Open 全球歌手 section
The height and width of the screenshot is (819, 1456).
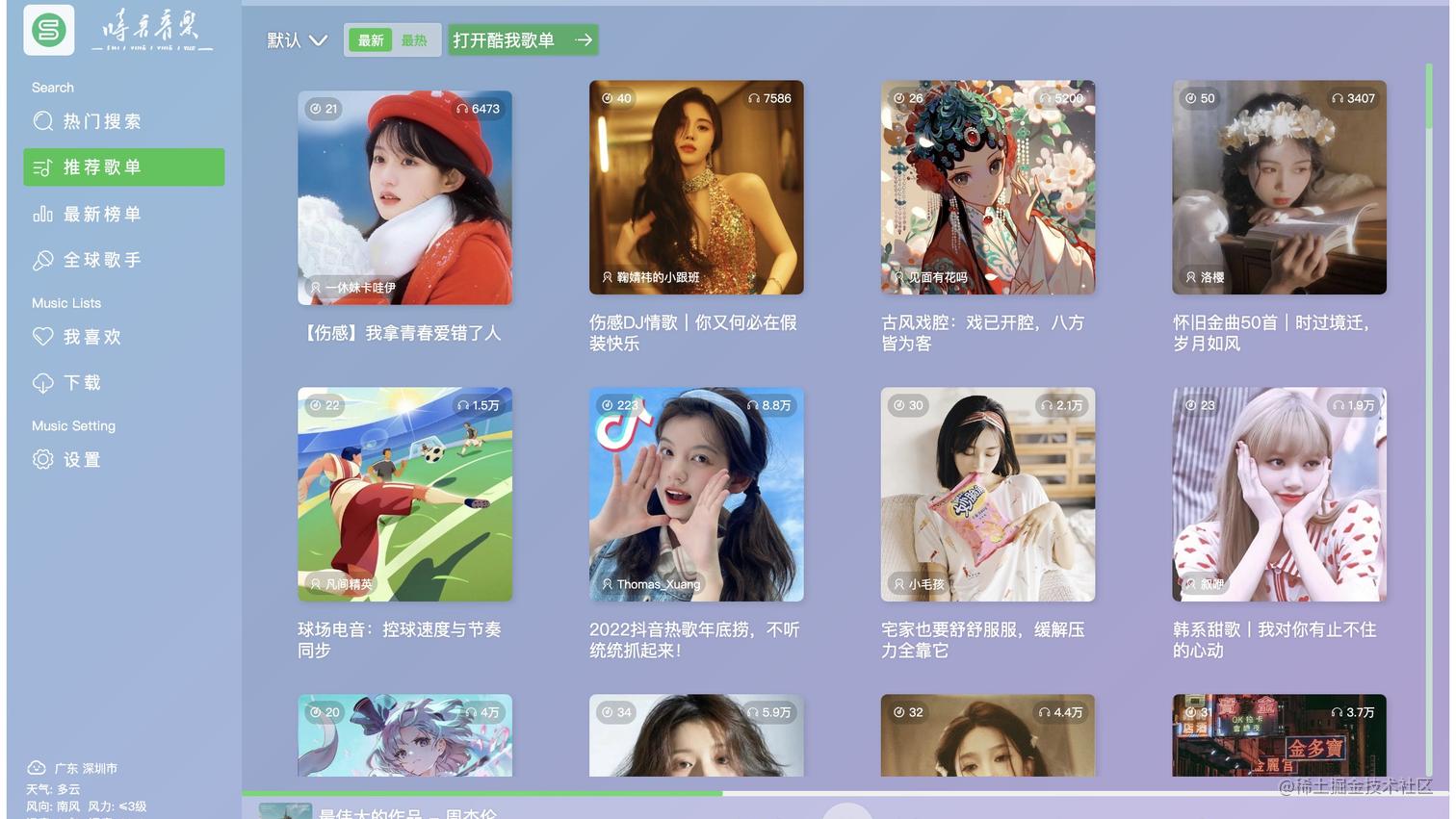(101, 260)
